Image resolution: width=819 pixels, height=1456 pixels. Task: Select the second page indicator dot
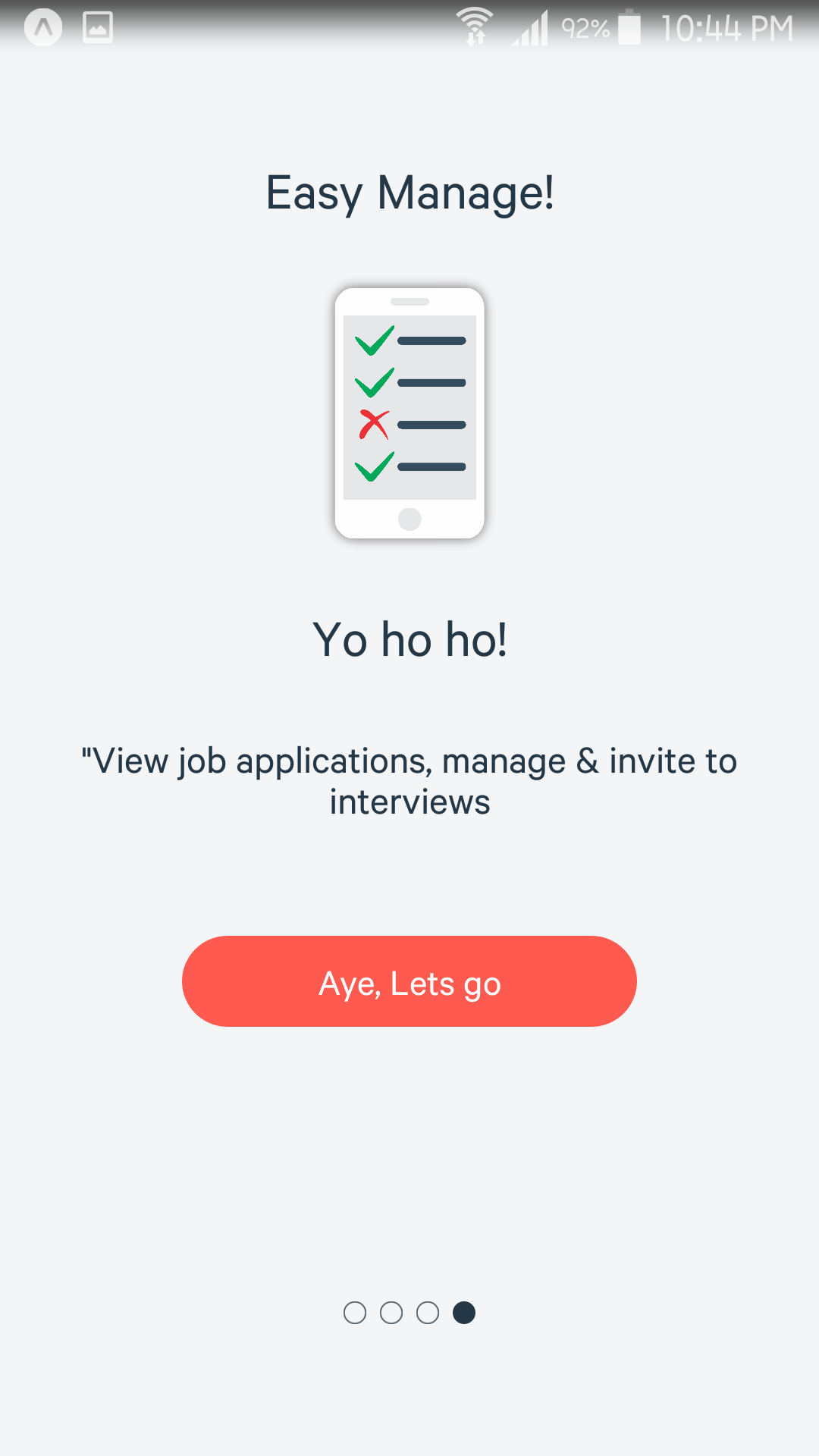(391, 1313)
